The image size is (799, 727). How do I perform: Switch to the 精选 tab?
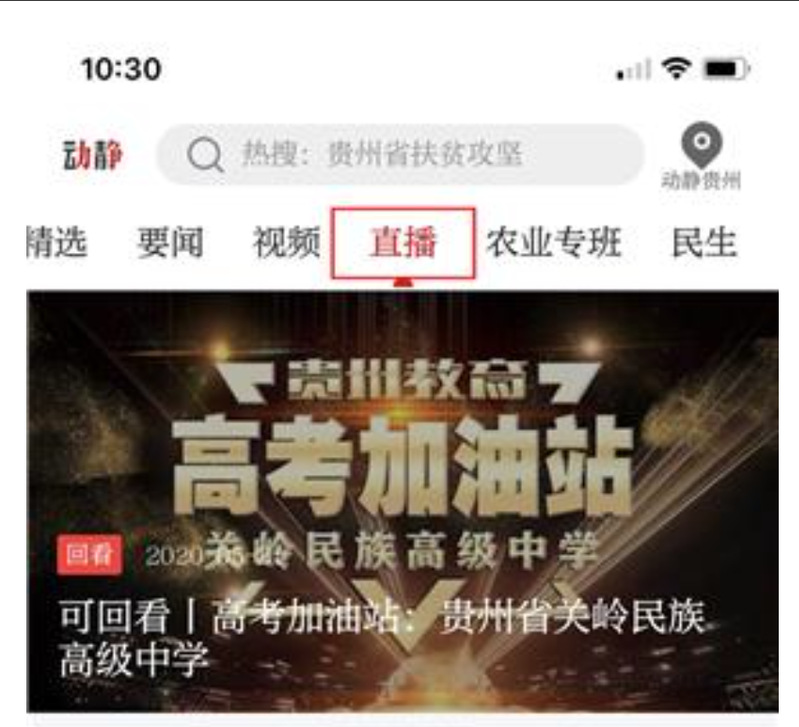(x=56, y=243)
